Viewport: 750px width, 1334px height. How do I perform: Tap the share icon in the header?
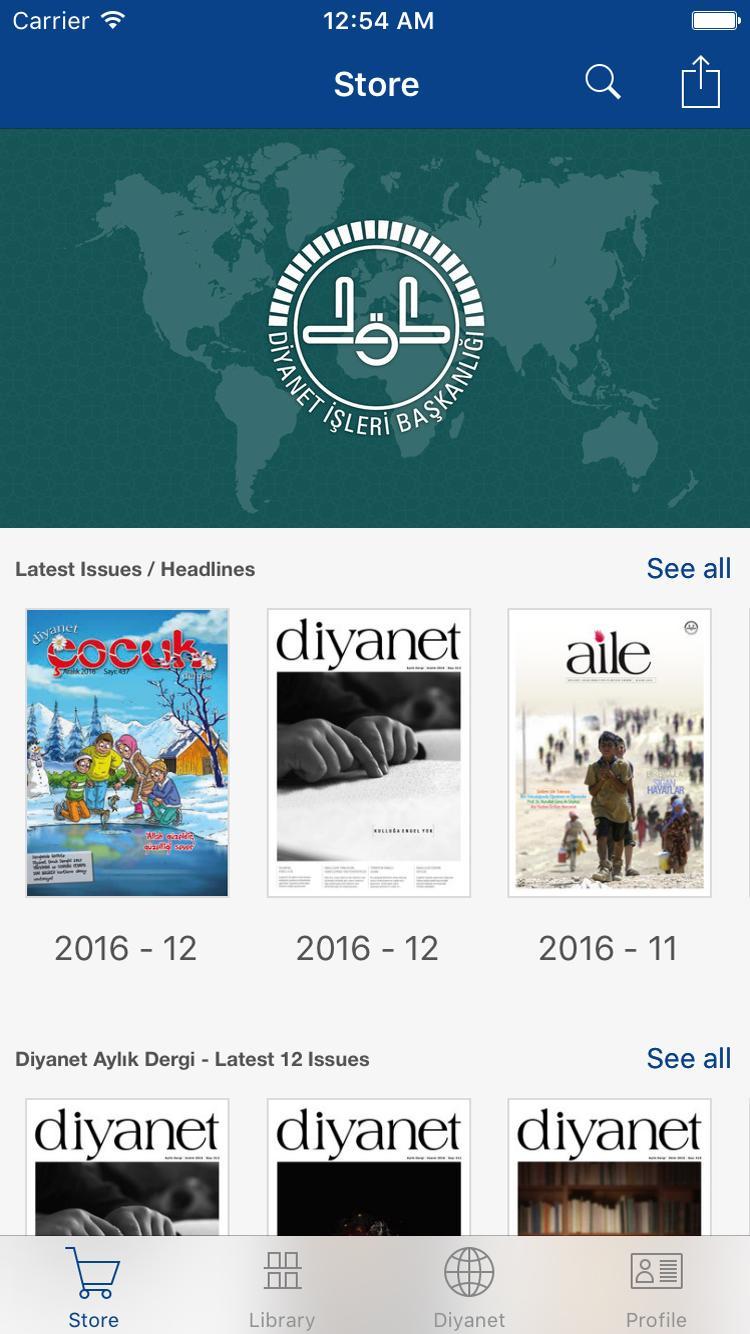(700, 82)
